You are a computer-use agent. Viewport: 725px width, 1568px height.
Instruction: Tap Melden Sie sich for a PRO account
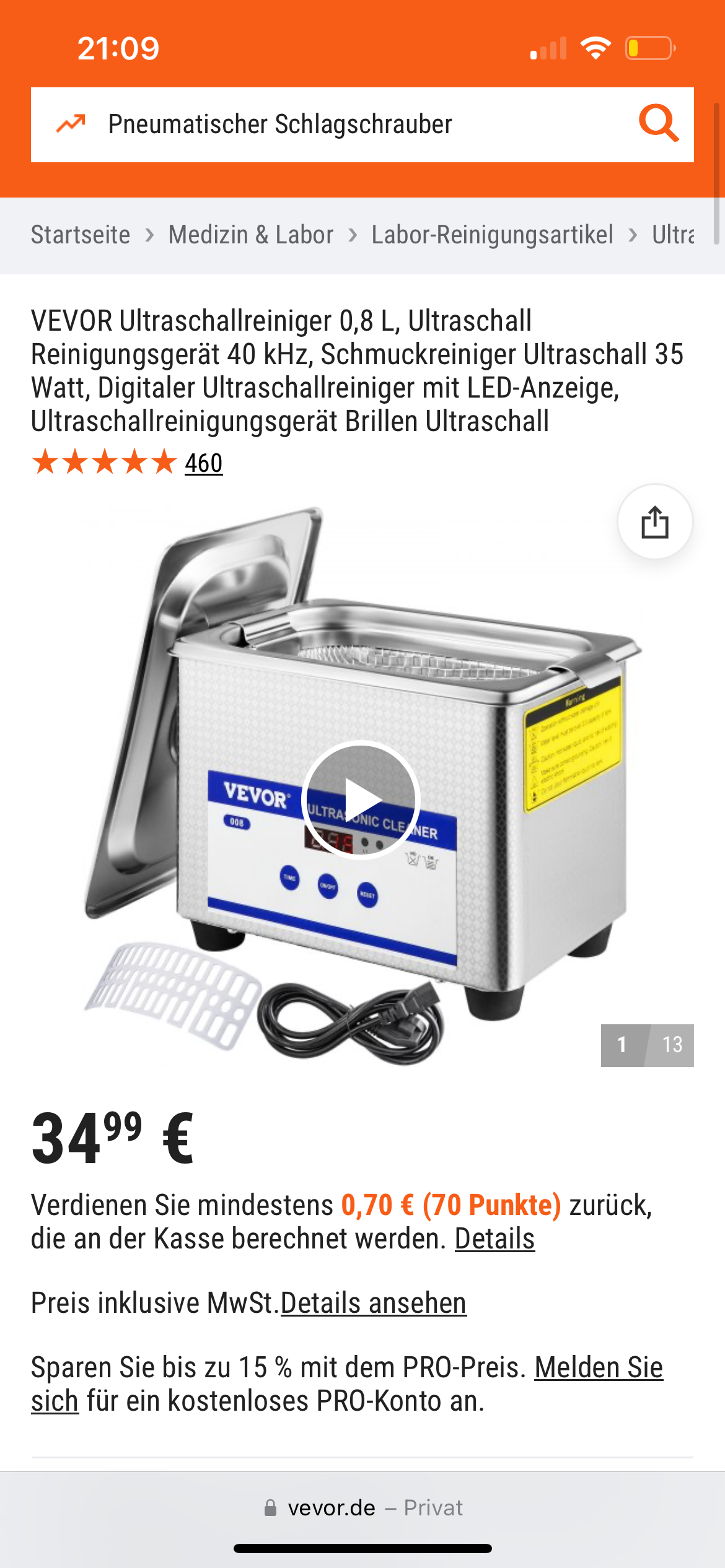point(347,1384)
